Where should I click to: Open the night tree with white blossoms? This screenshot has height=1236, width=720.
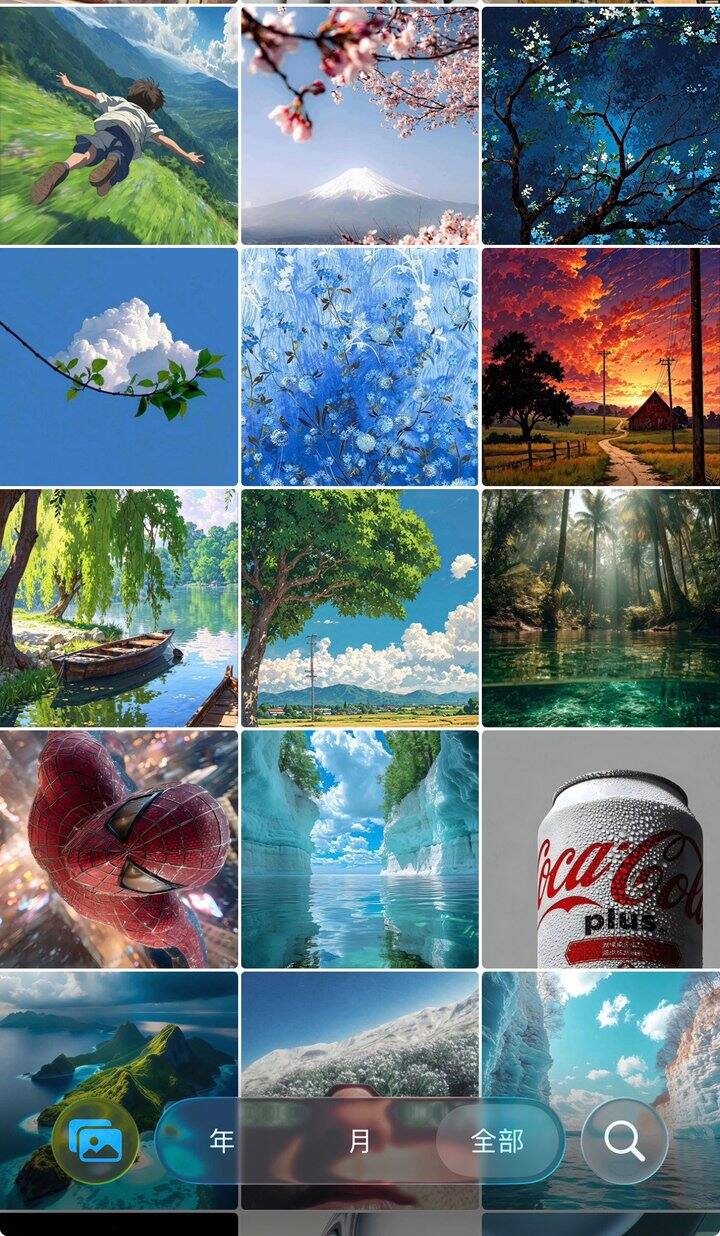601,125
